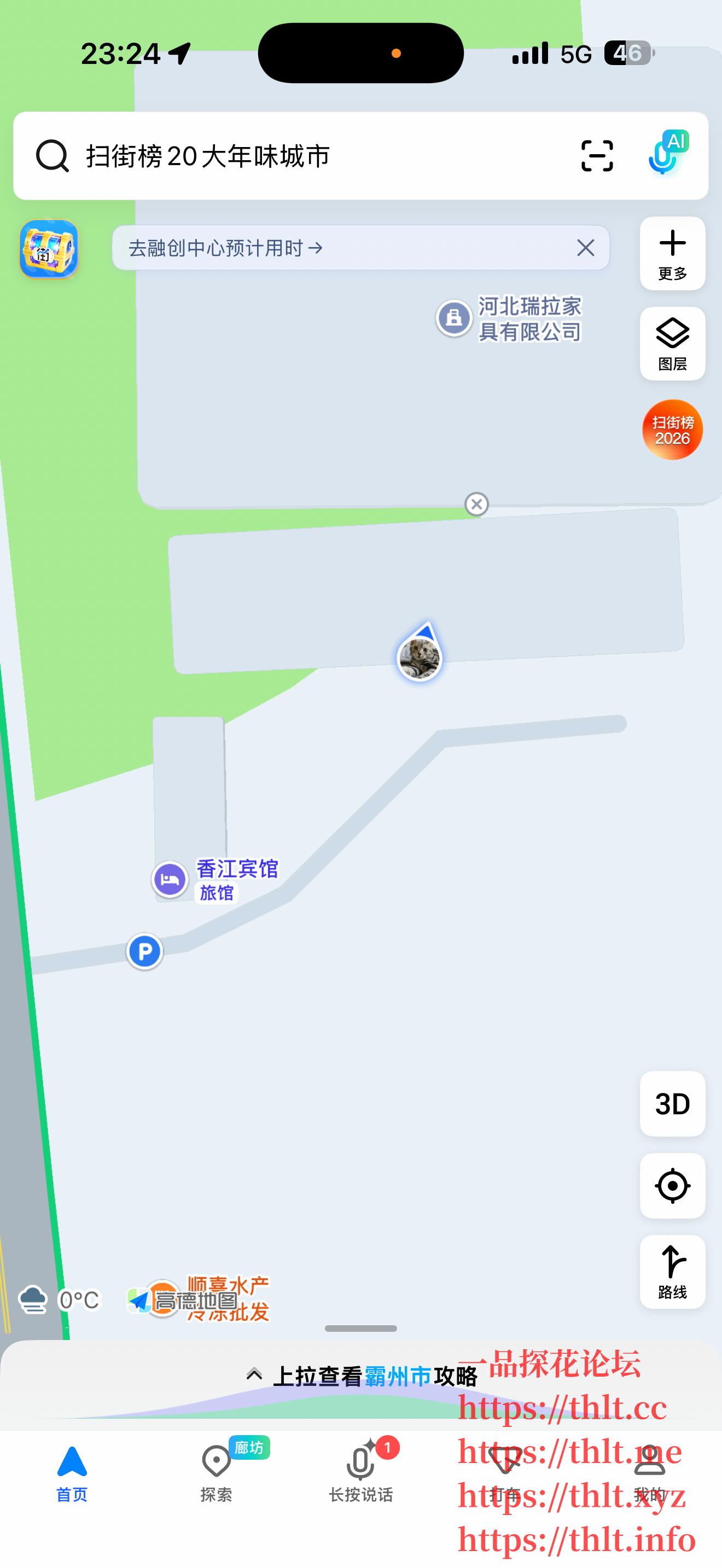Open the 更多 menu
The height and width of the screenshot is (1568, 722).
point(672,253)
